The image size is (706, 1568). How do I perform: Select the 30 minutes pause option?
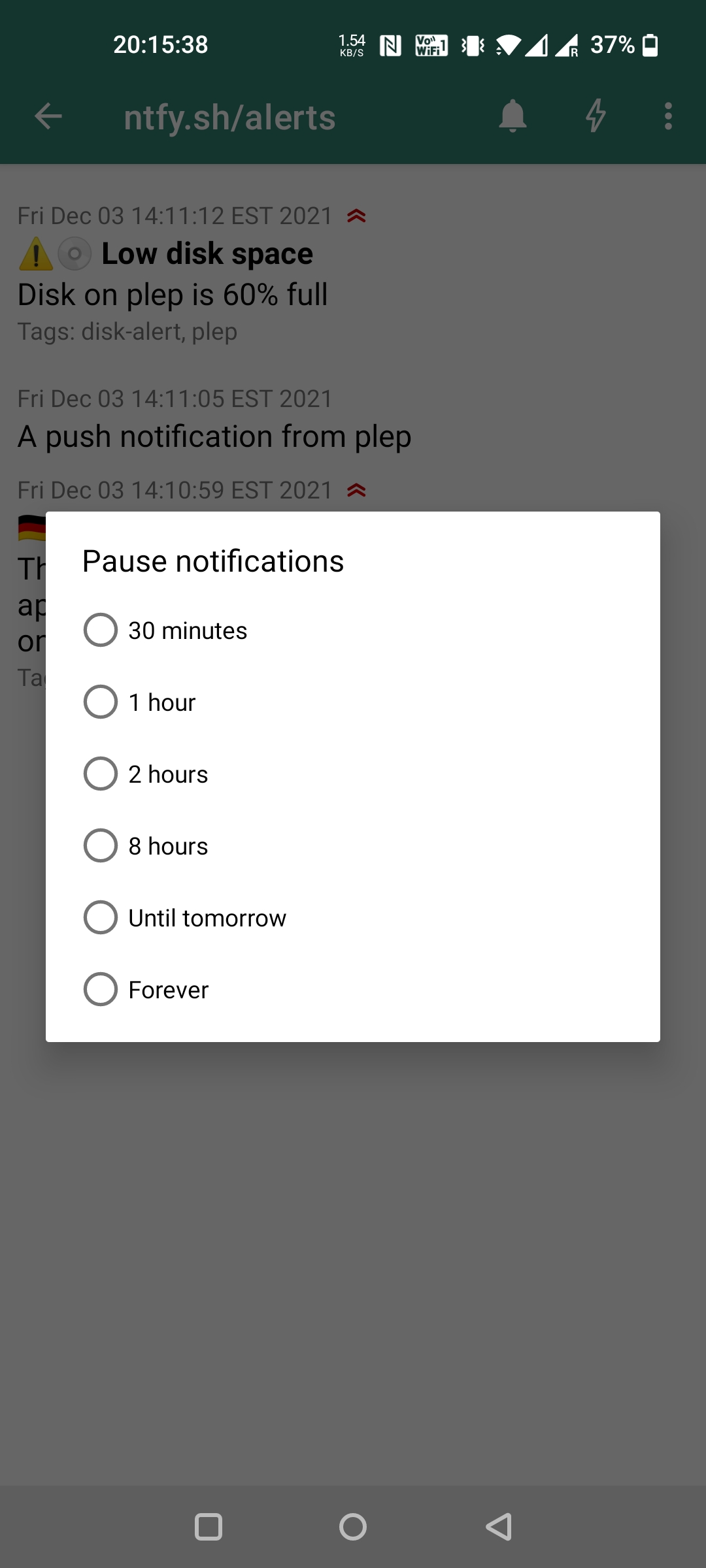[101, 630]
